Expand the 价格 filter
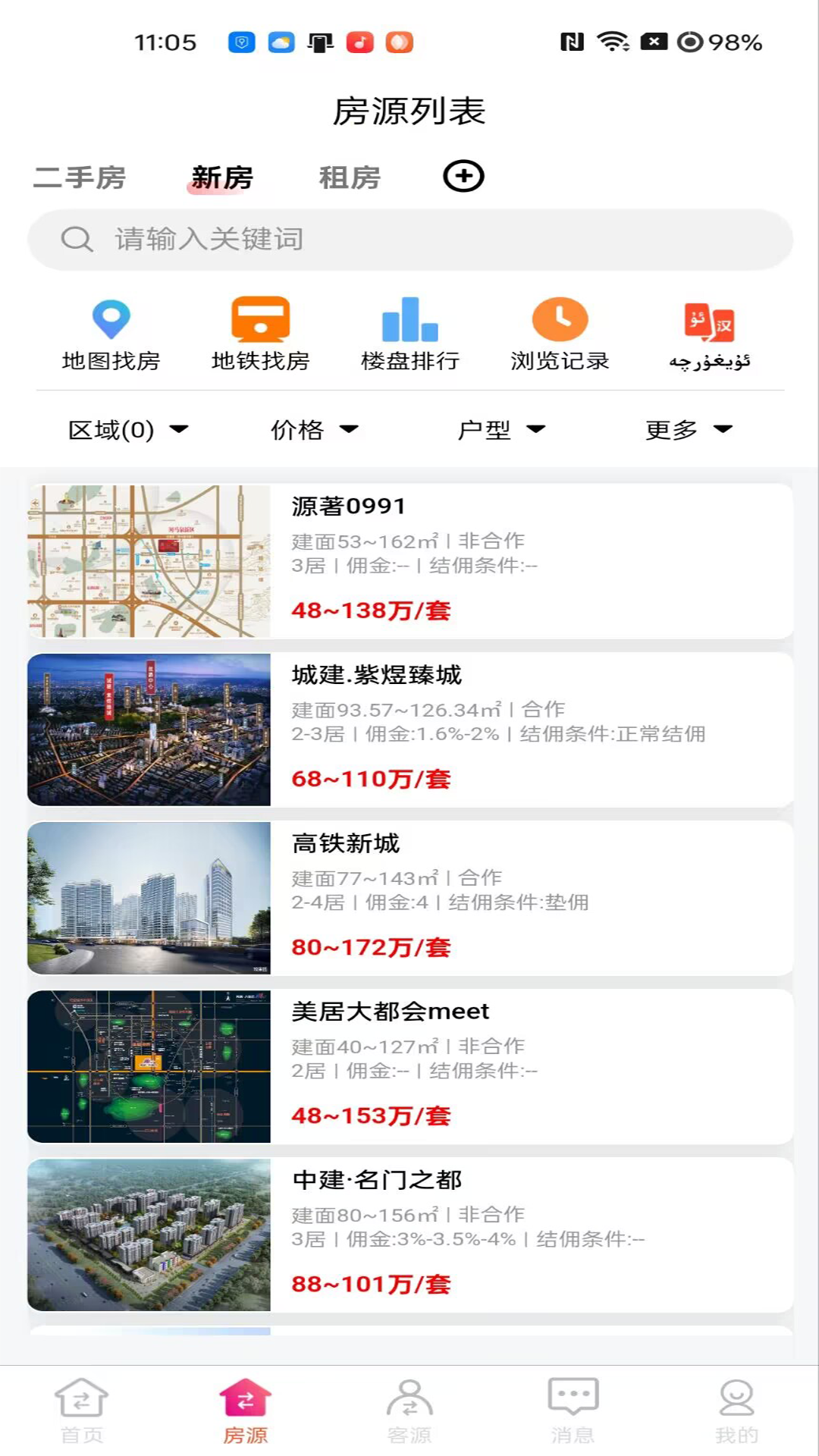 [314, 430]
